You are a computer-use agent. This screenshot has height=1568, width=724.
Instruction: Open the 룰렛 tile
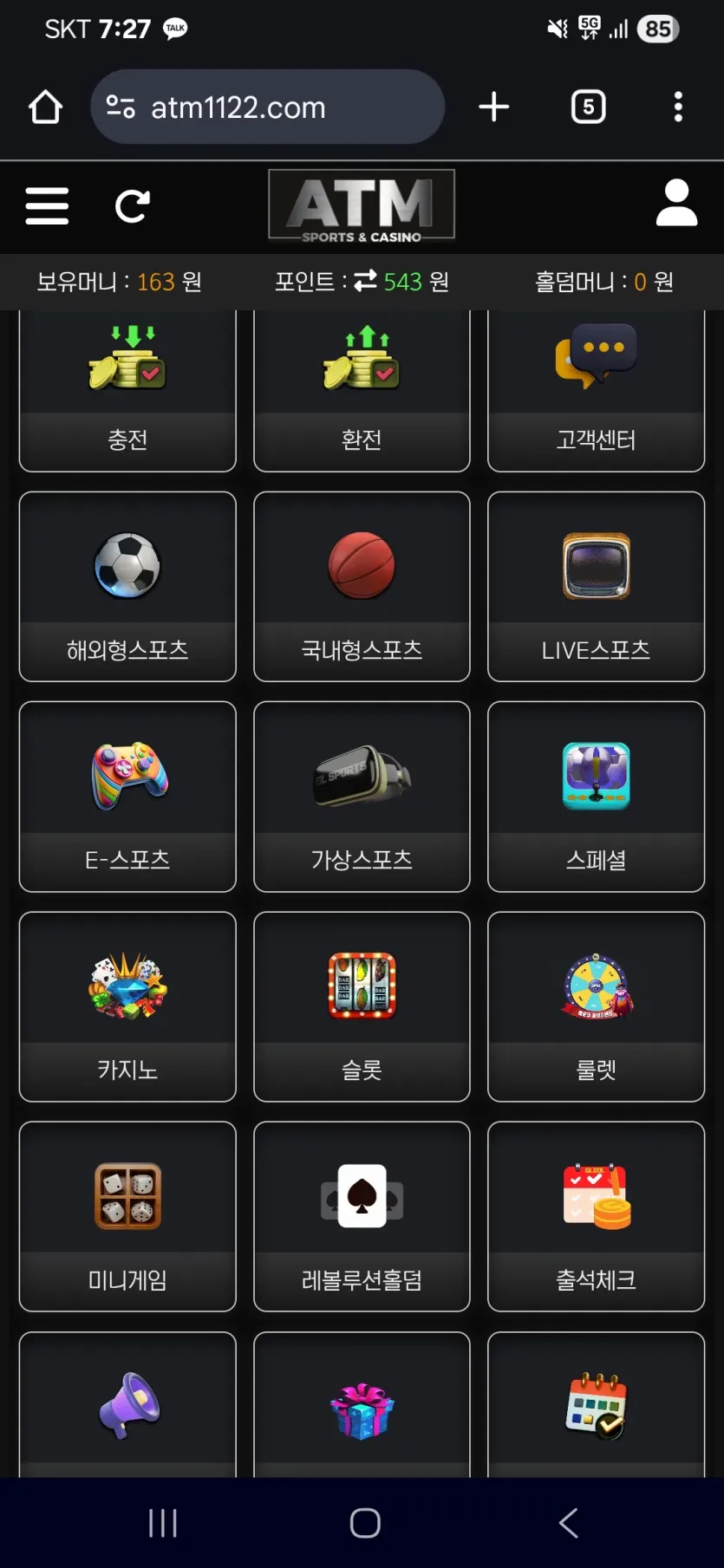click(x=596, y=1006)
